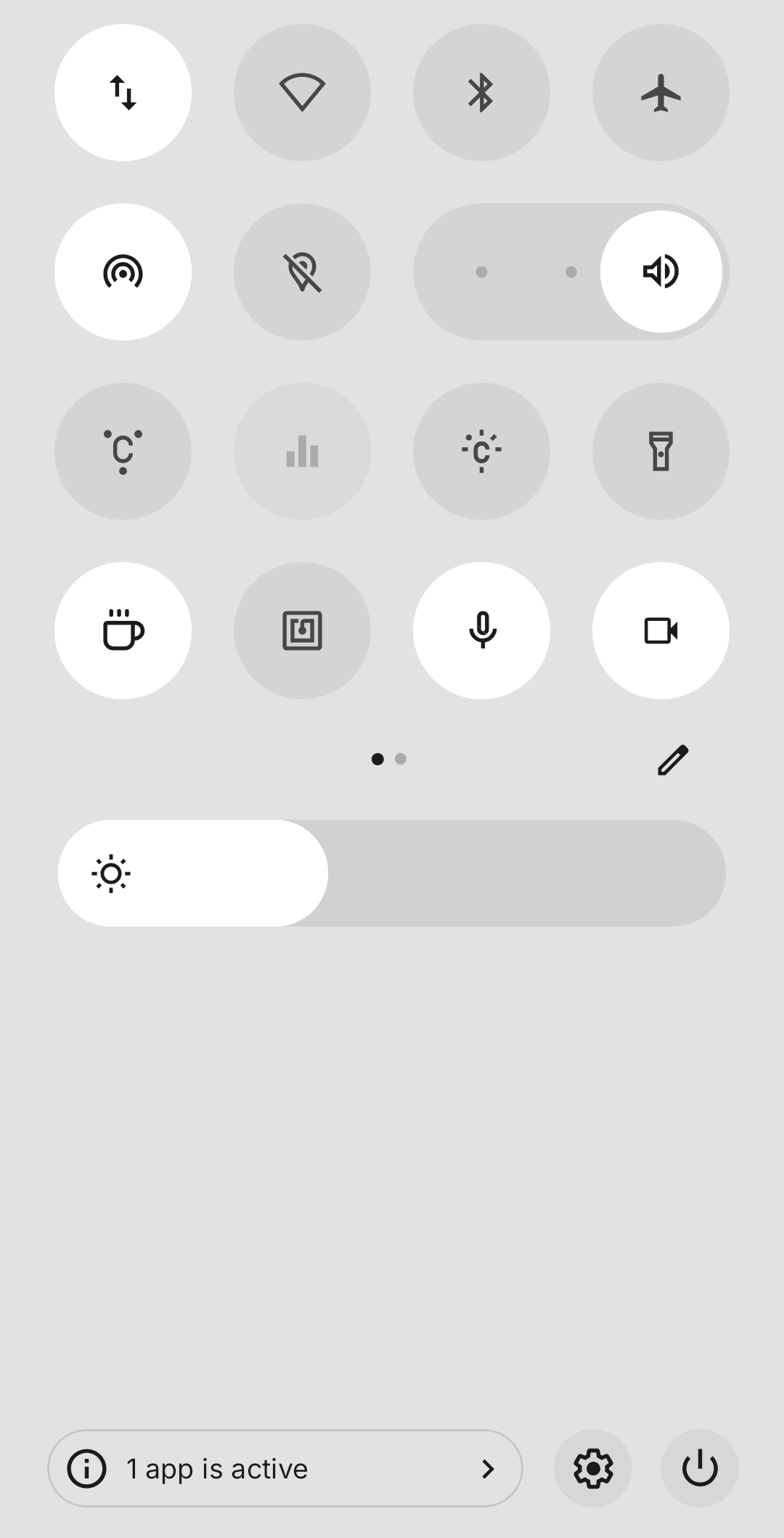Image resolution: width=784 pixels, height=1538 pixels.
Task: Enable the Wi-Fi tile
Action: tap(302, 93)
